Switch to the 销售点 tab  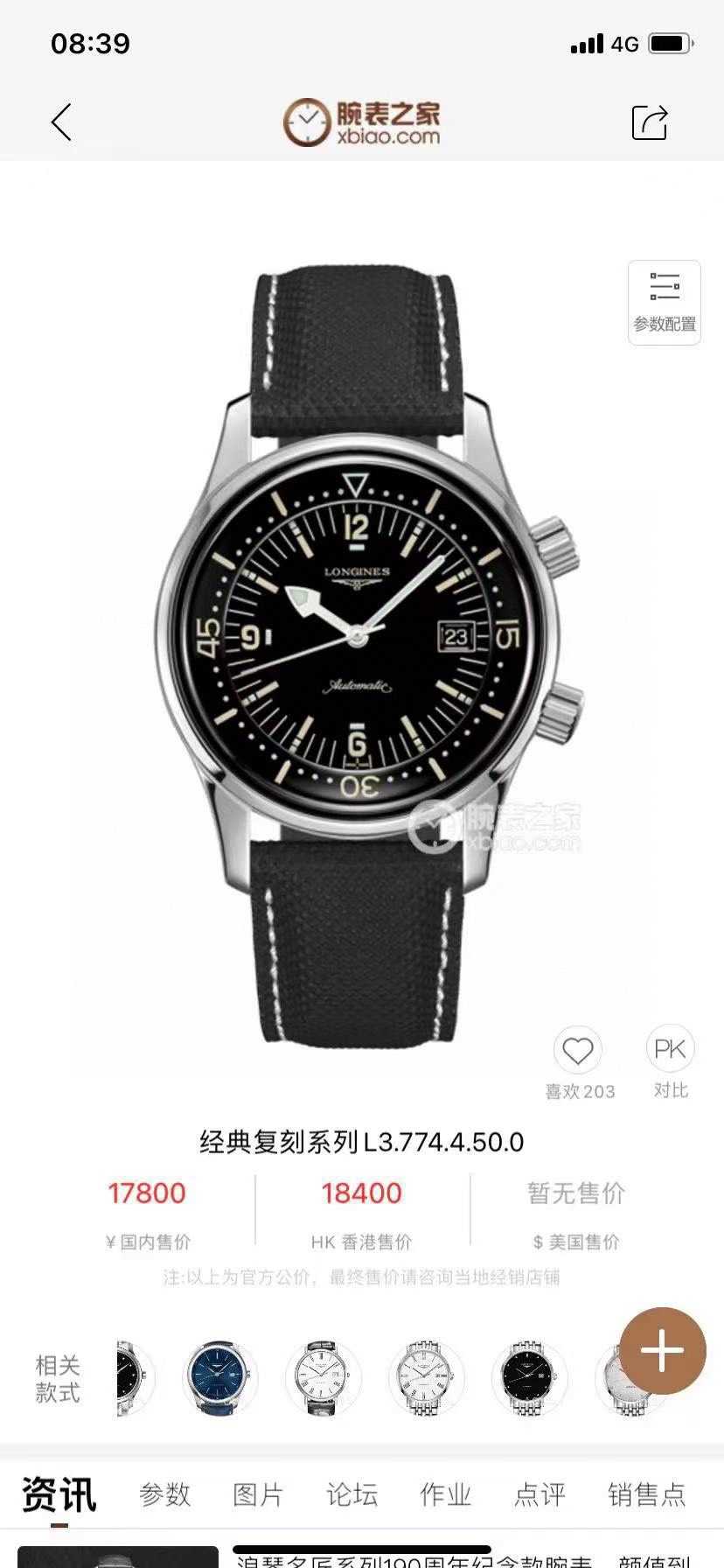click(x=646, y=1494)
